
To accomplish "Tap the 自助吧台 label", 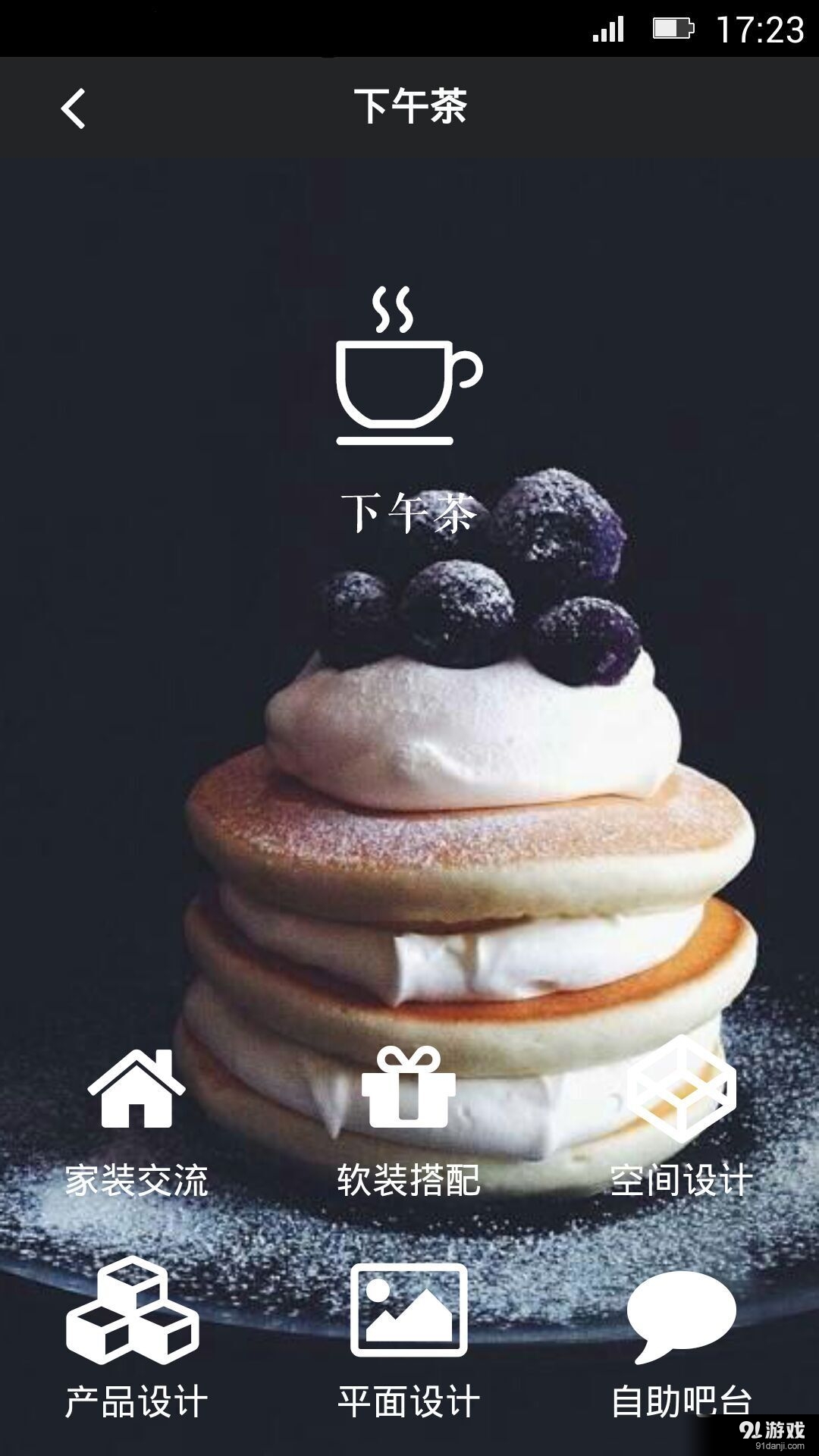I will pos(679,1399).
